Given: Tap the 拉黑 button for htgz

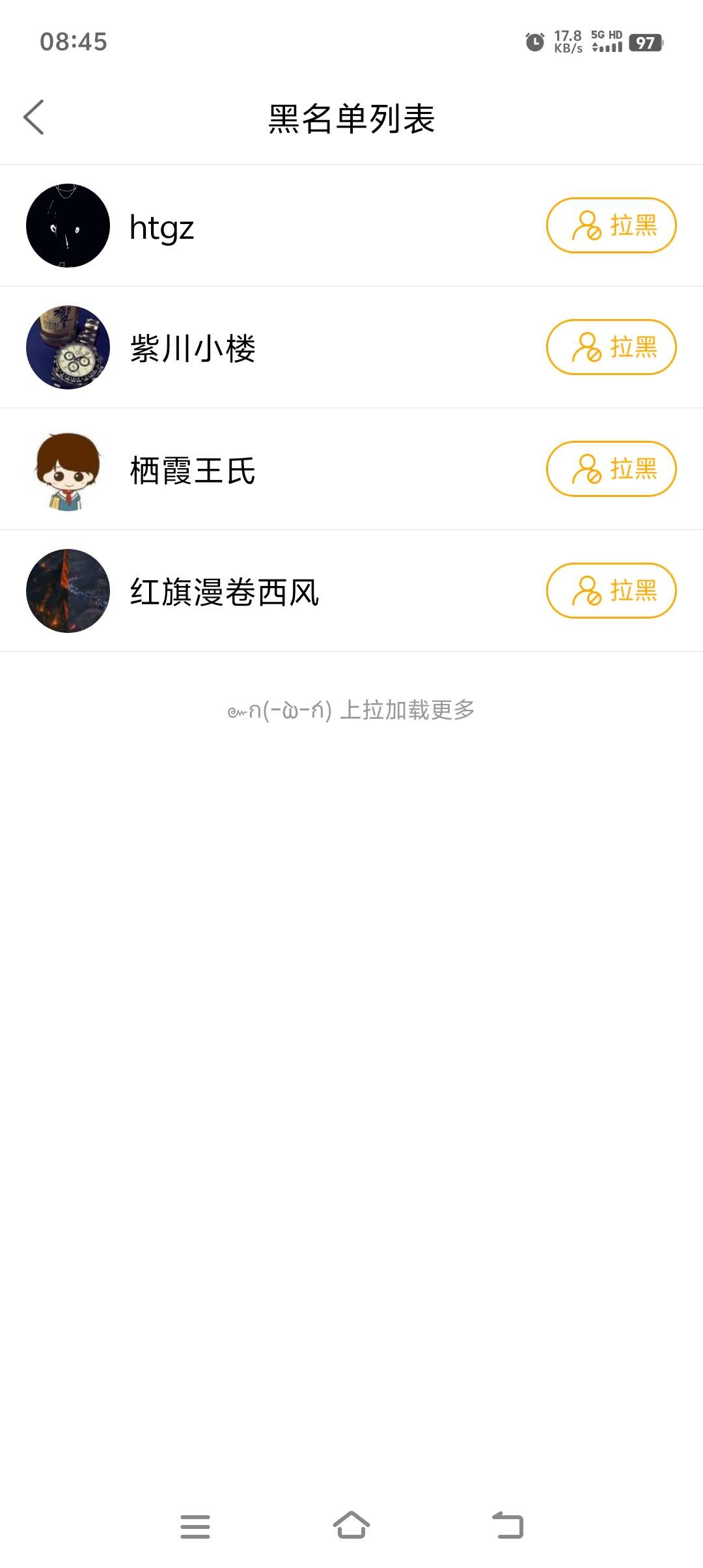Looking at the screenshot, I should coord(611,225).
